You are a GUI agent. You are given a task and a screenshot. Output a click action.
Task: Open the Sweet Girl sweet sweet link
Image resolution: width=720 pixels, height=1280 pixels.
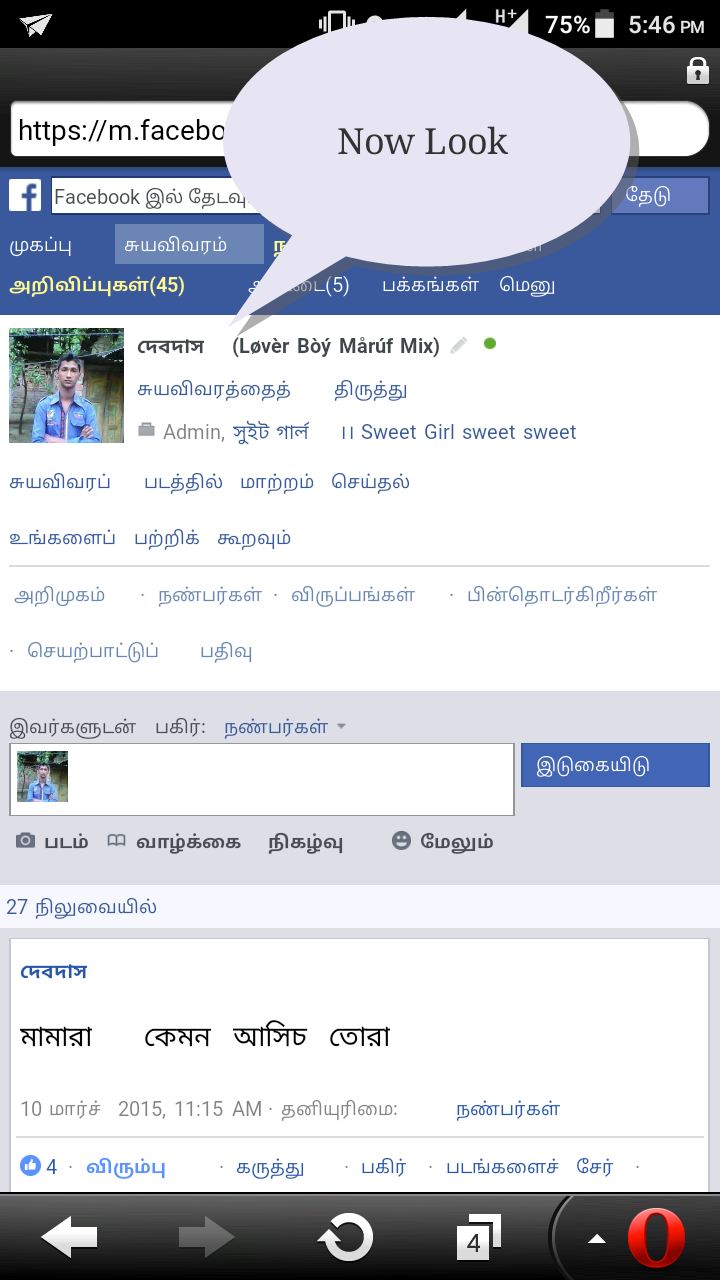[x=468, y=432]
